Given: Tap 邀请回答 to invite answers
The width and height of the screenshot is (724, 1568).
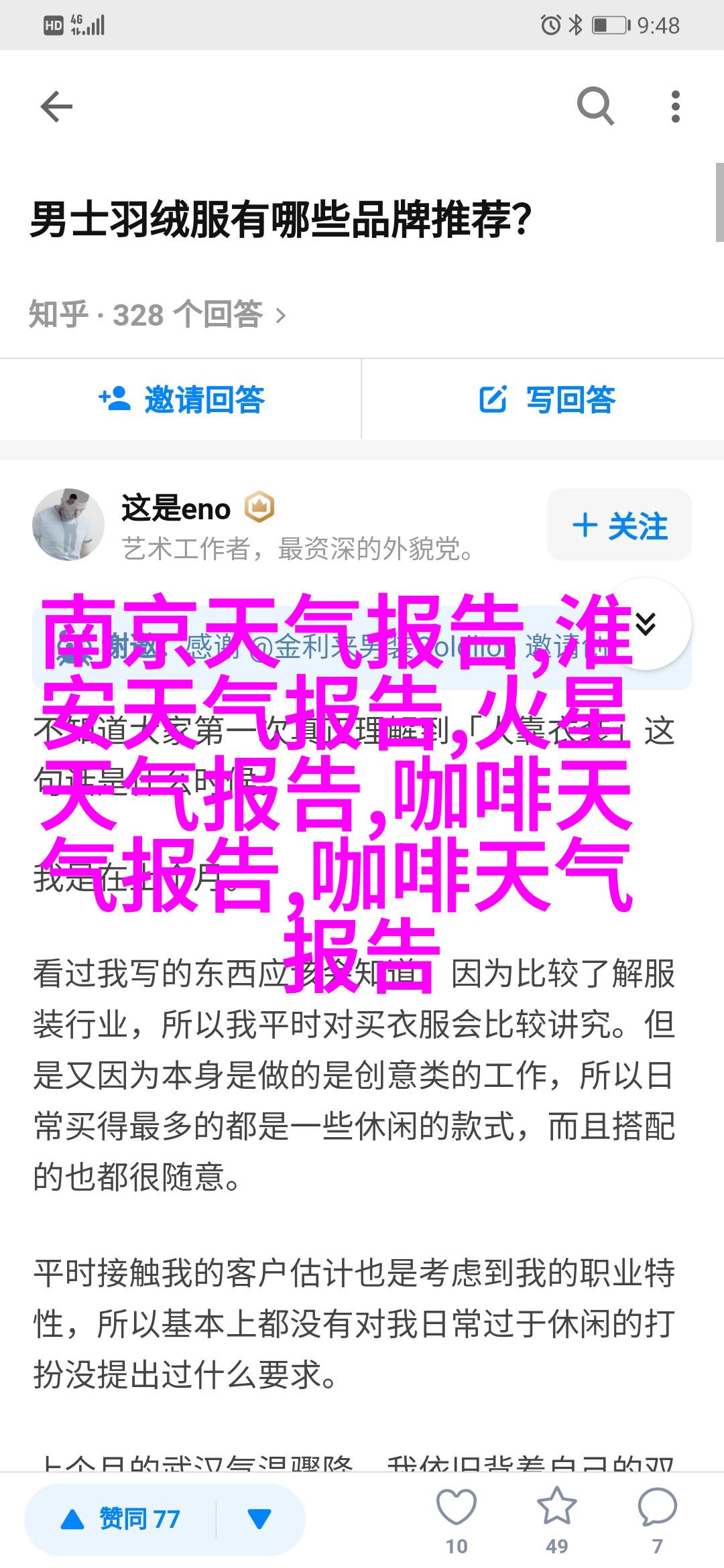Looking at the screenshot, I should [x=181, y=400].
